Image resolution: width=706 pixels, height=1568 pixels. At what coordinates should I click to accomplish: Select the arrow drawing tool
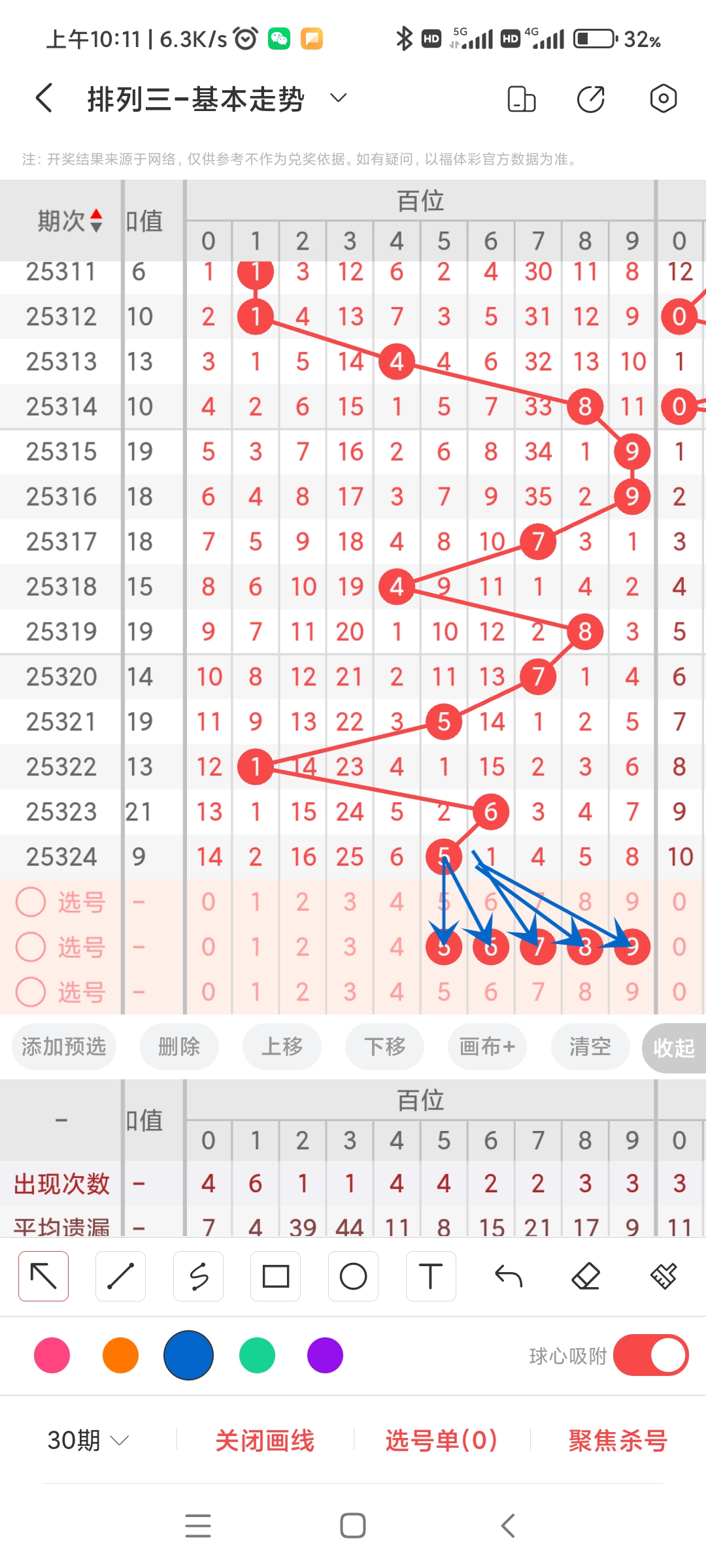tap(43, 1275)
